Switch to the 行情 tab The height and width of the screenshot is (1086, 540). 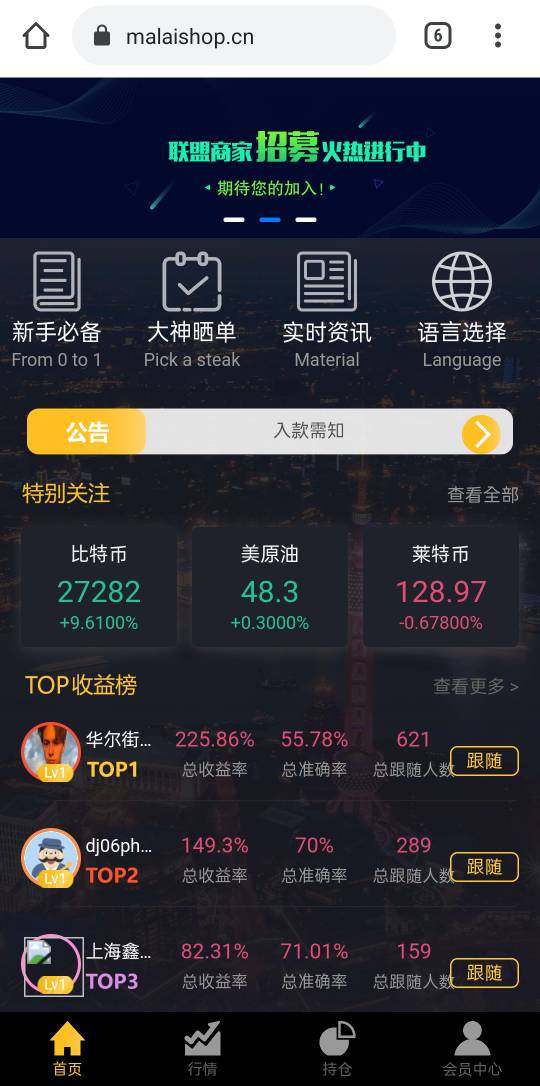click(202, 1049)
